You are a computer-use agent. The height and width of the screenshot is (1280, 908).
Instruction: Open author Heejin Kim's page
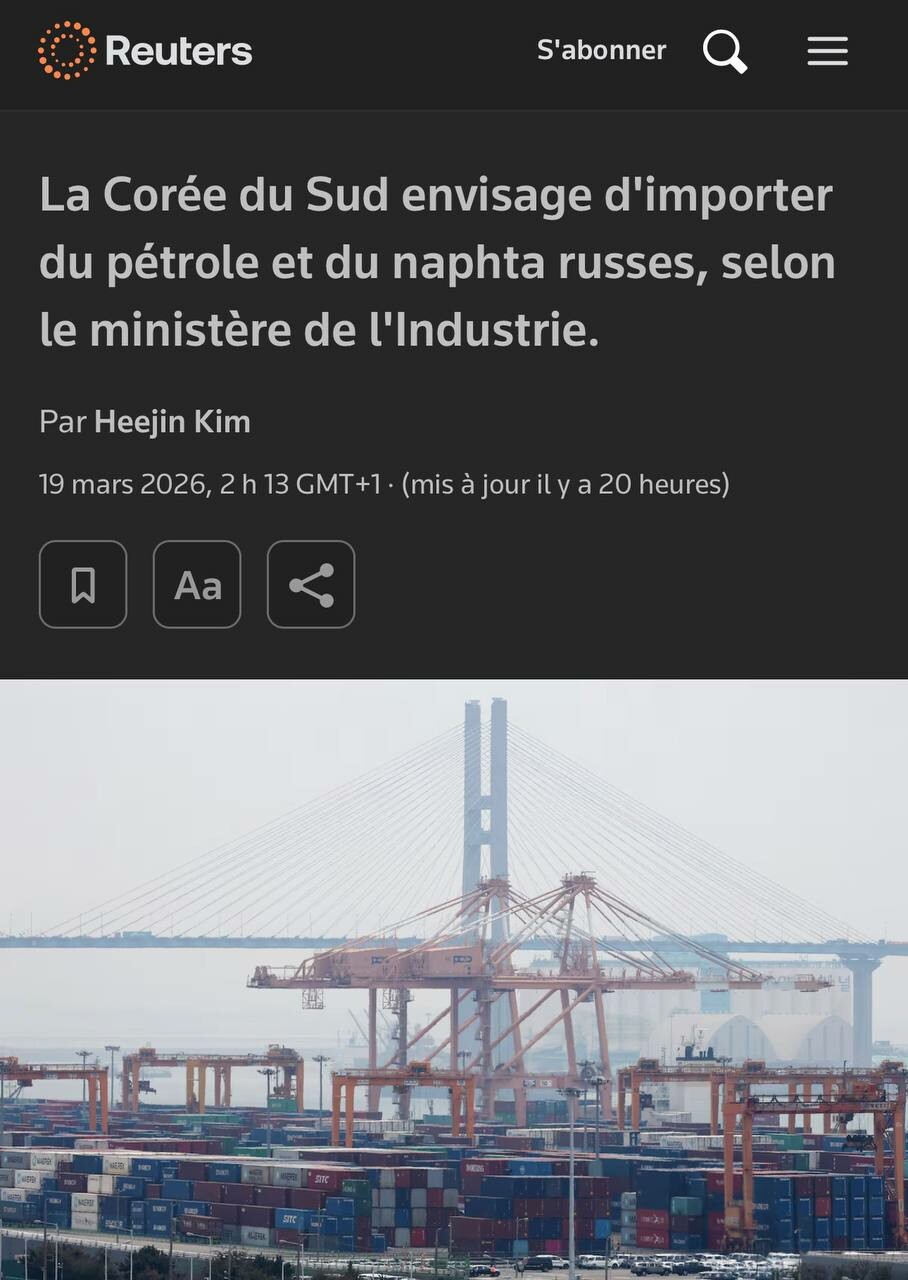click(172, 422)
